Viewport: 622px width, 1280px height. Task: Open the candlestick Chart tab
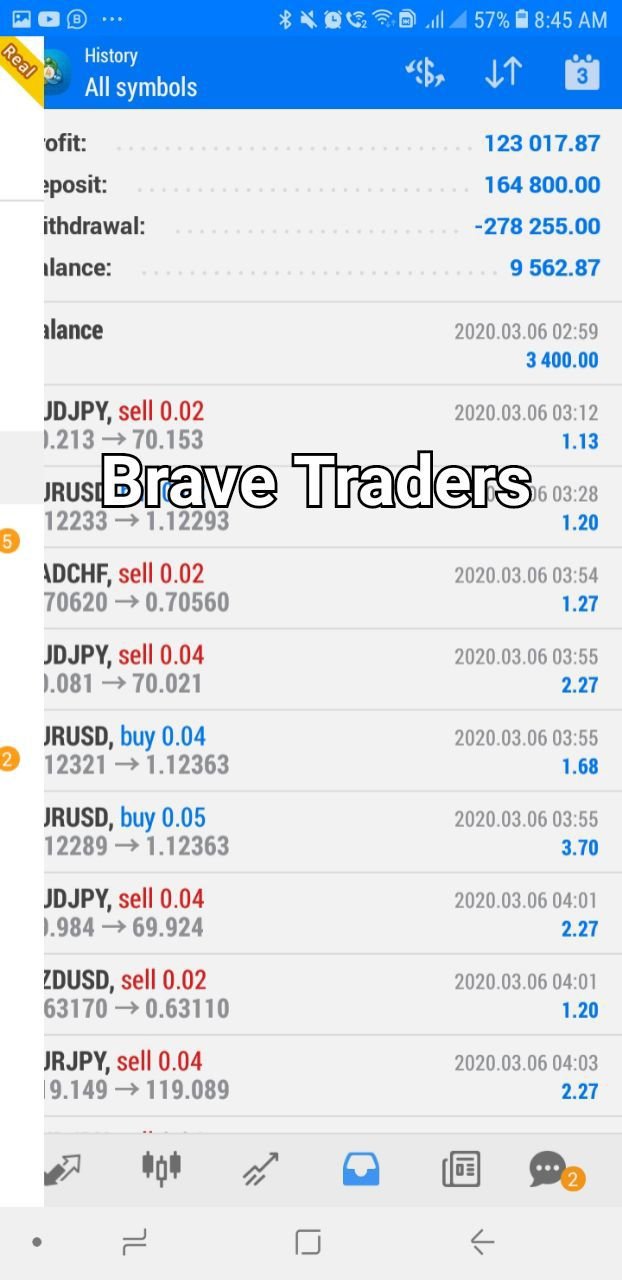click(161, 1166)
